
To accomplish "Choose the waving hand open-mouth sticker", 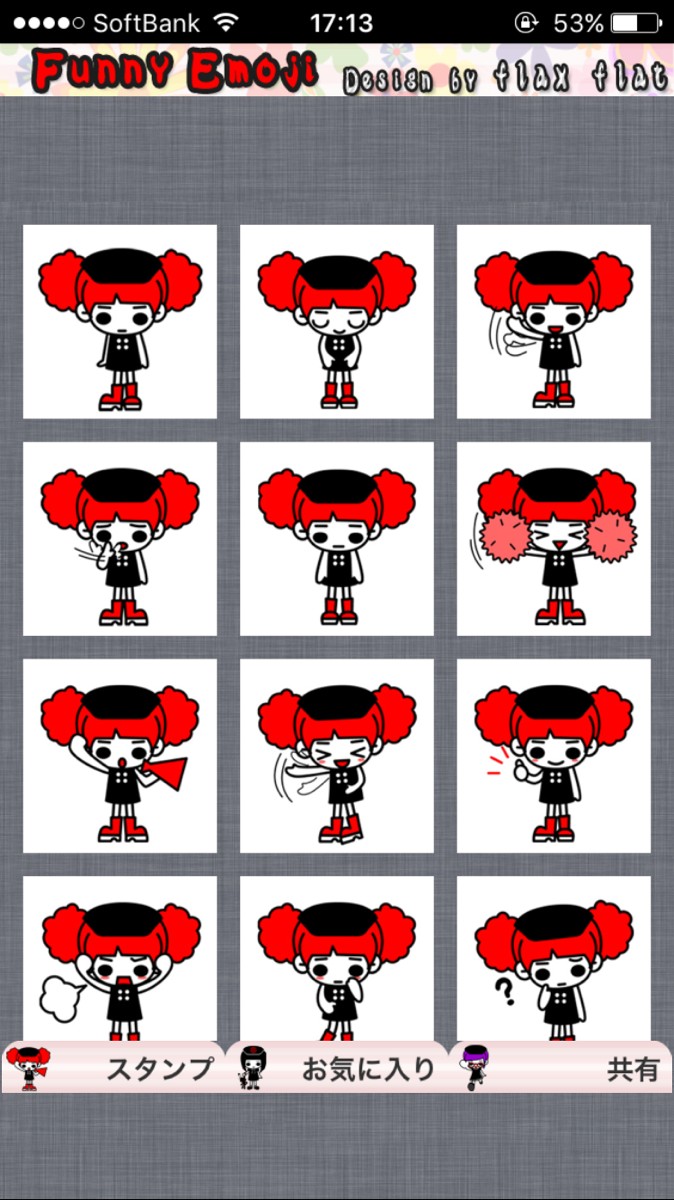I will pyautogui.click(x=554, y=322).
